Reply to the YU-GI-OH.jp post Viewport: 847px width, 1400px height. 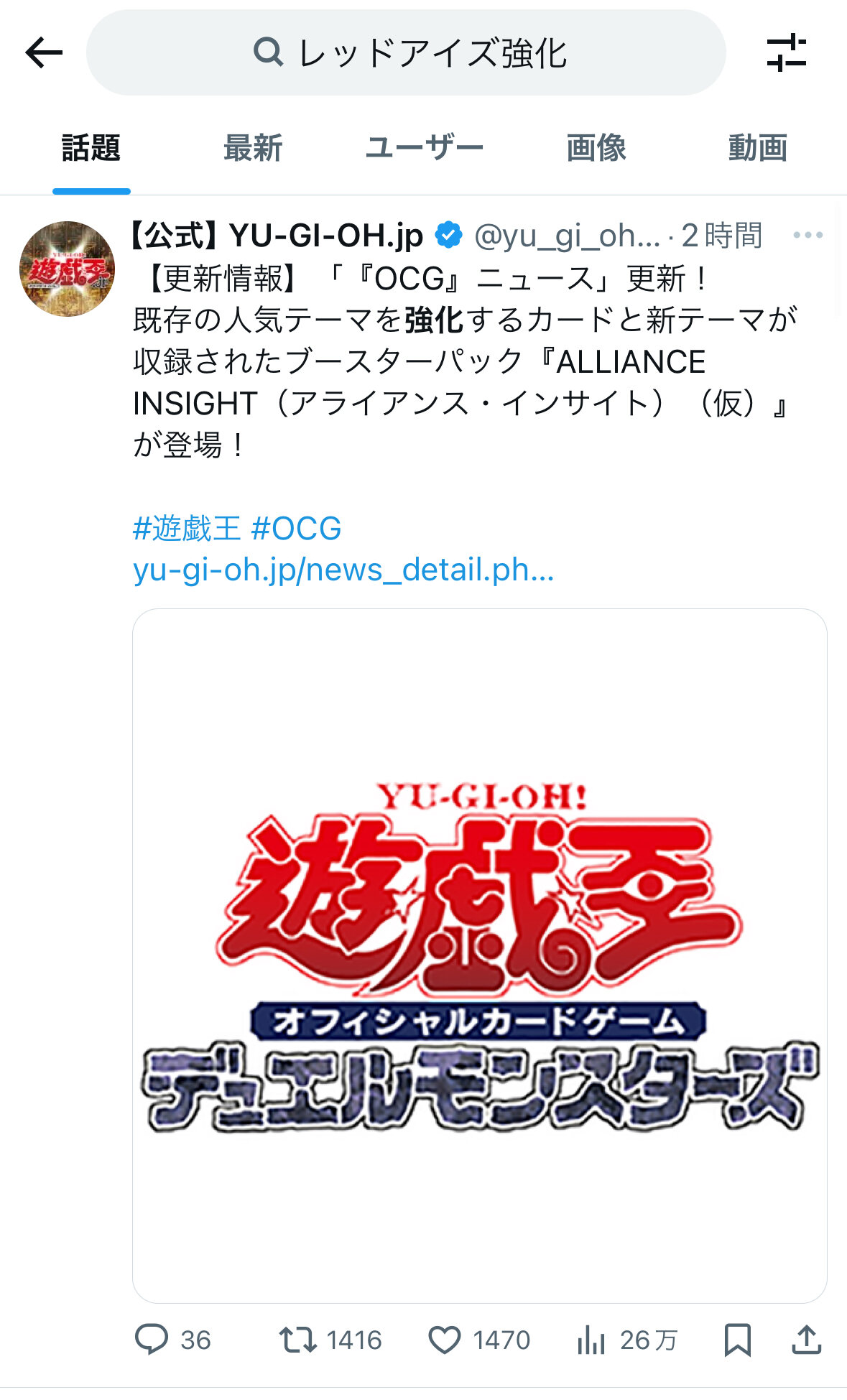[x=172, y=1340]
